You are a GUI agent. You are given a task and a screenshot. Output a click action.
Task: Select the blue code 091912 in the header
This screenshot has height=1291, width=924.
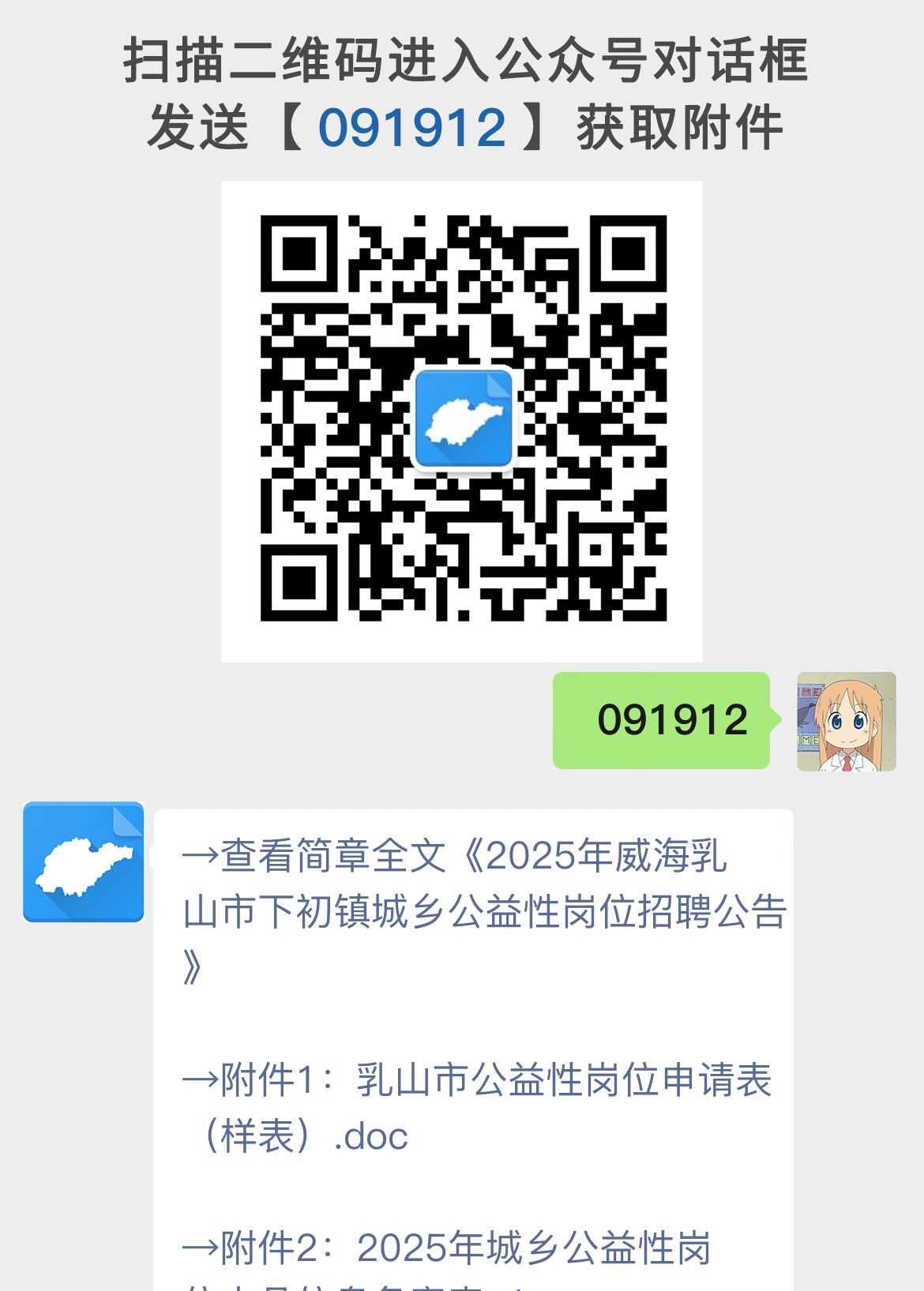pyautogui.click(x=414, y=125)
